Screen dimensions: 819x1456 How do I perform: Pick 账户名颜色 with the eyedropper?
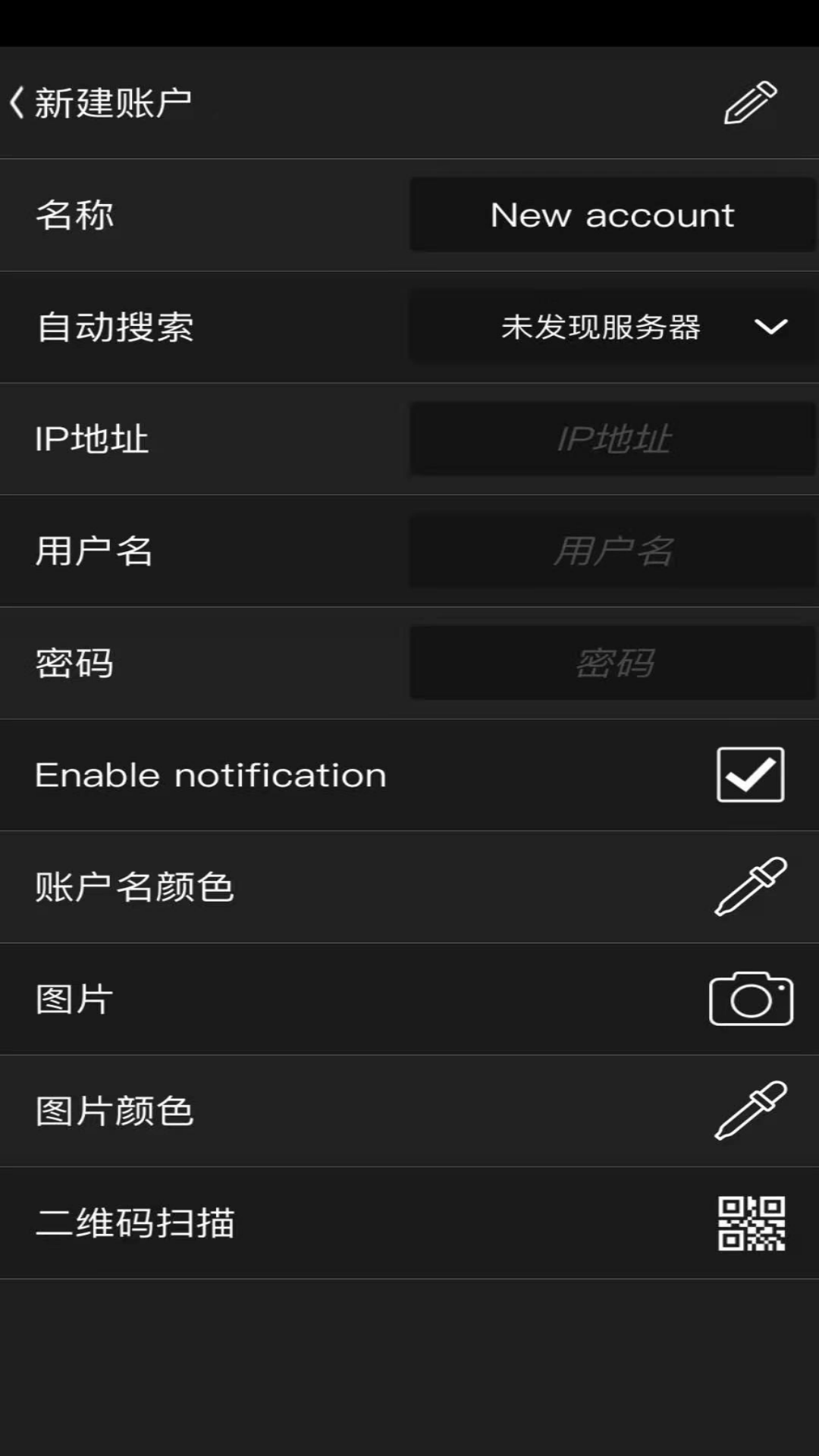(750, 886)
